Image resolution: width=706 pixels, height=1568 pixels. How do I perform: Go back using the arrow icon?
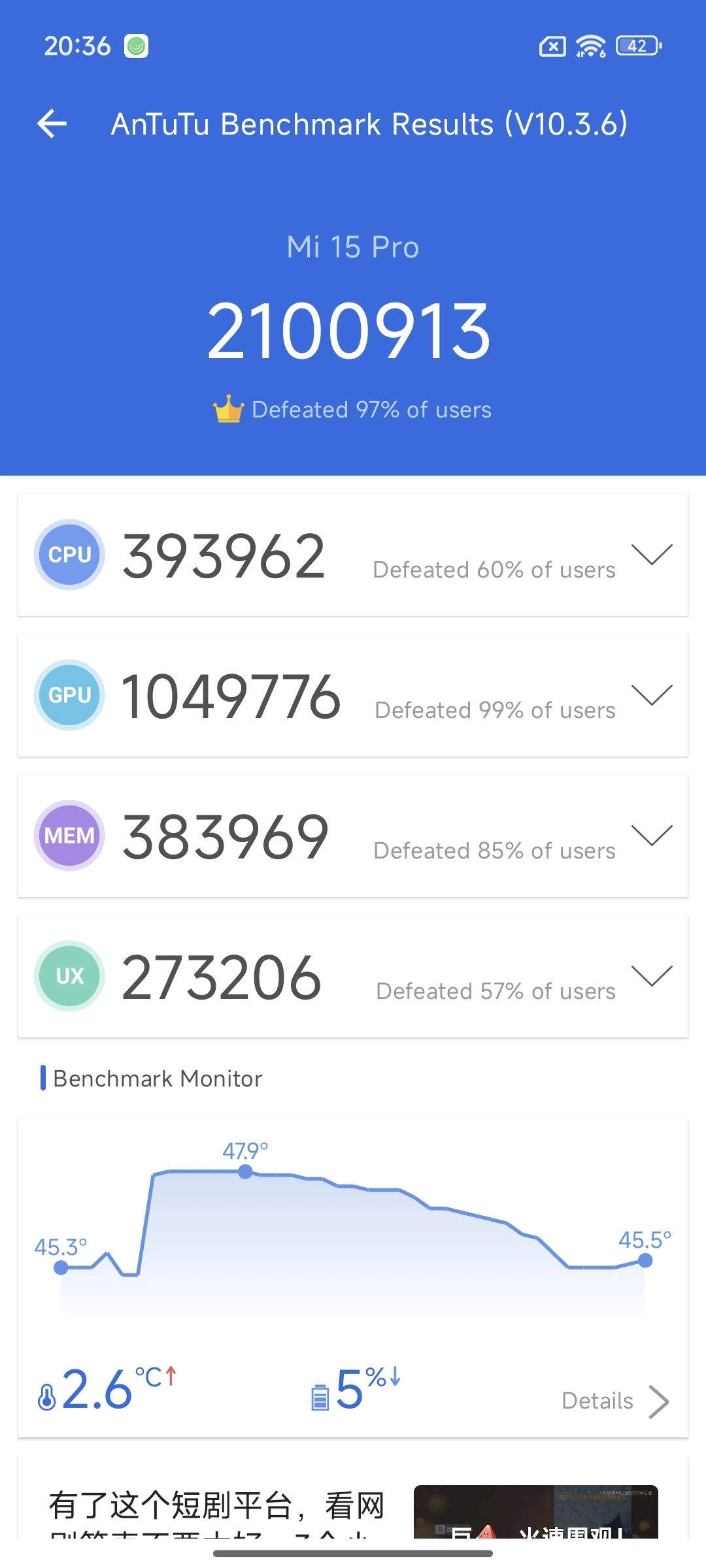tap(52, 123)
